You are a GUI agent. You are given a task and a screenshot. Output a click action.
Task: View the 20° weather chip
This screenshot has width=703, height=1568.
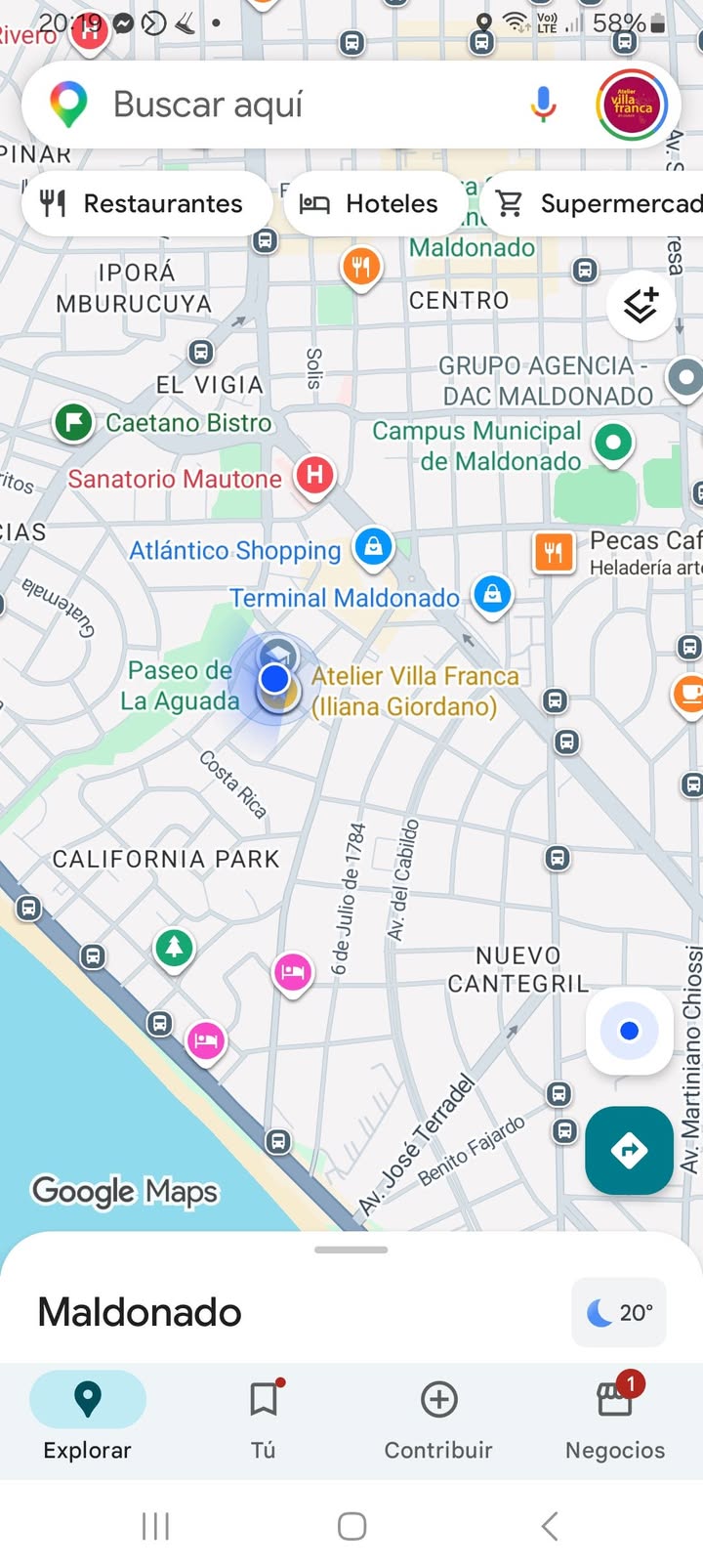click(x=620, y=1312)
